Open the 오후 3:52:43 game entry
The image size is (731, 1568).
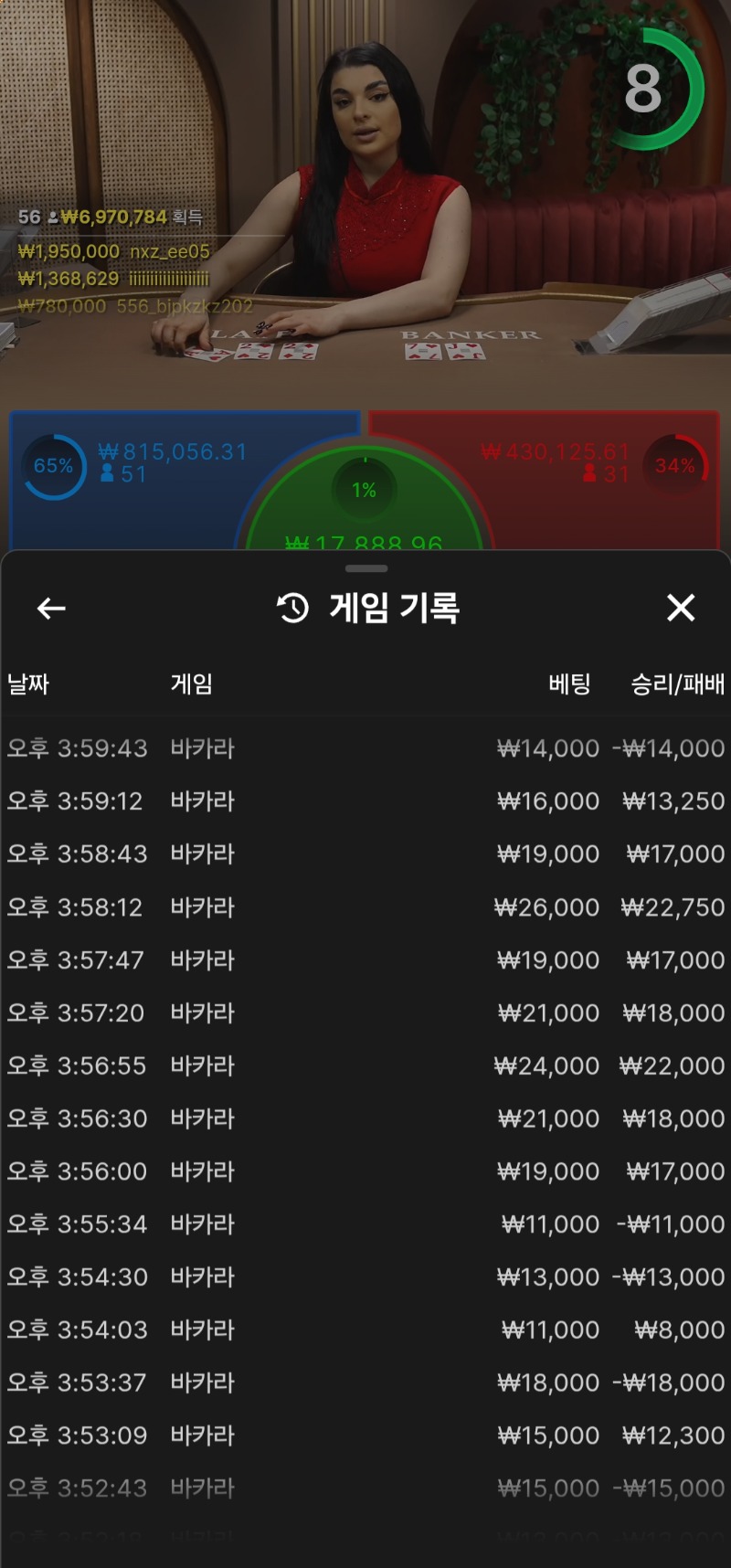(365, 1489)
